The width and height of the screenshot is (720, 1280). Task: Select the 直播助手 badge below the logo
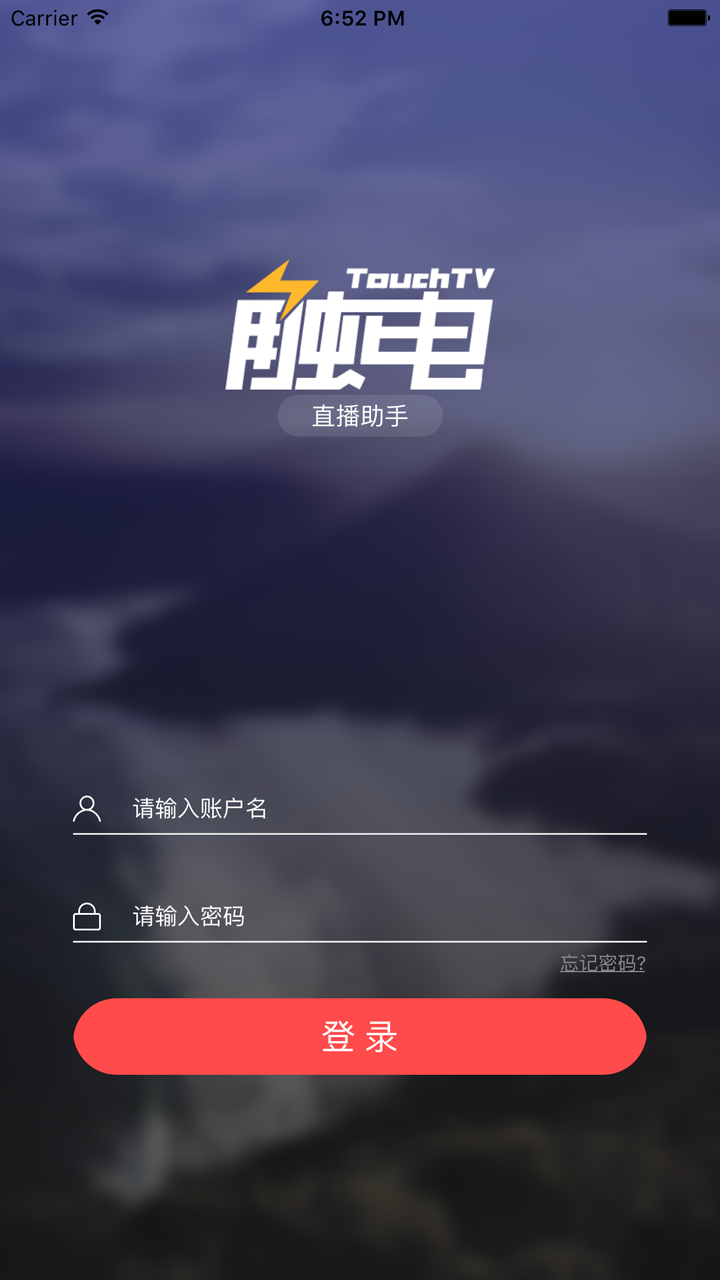tap(360, 415)
